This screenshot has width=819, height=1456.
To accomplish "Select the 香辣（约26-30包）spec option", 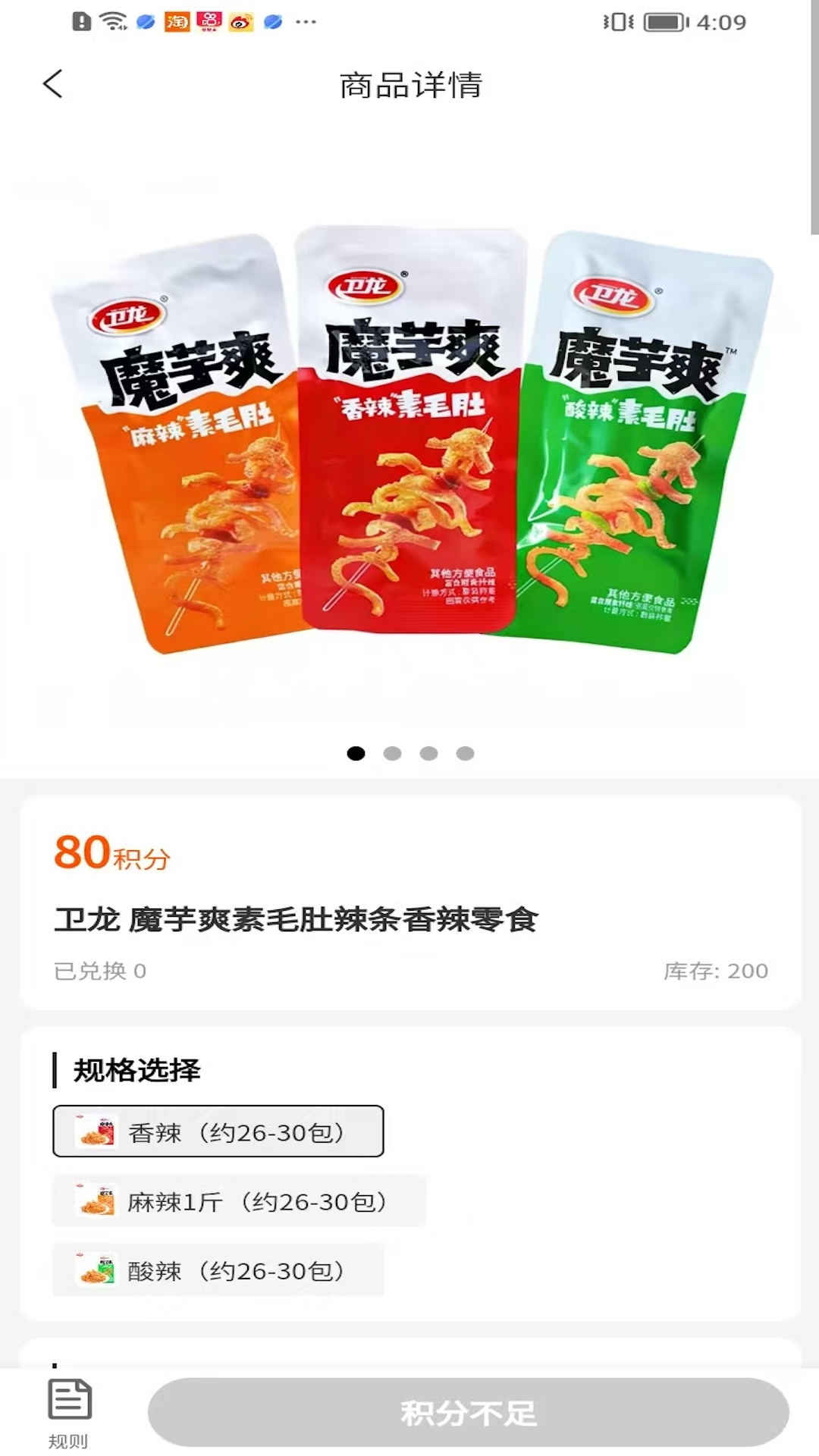I will (x=218, y=1131).
